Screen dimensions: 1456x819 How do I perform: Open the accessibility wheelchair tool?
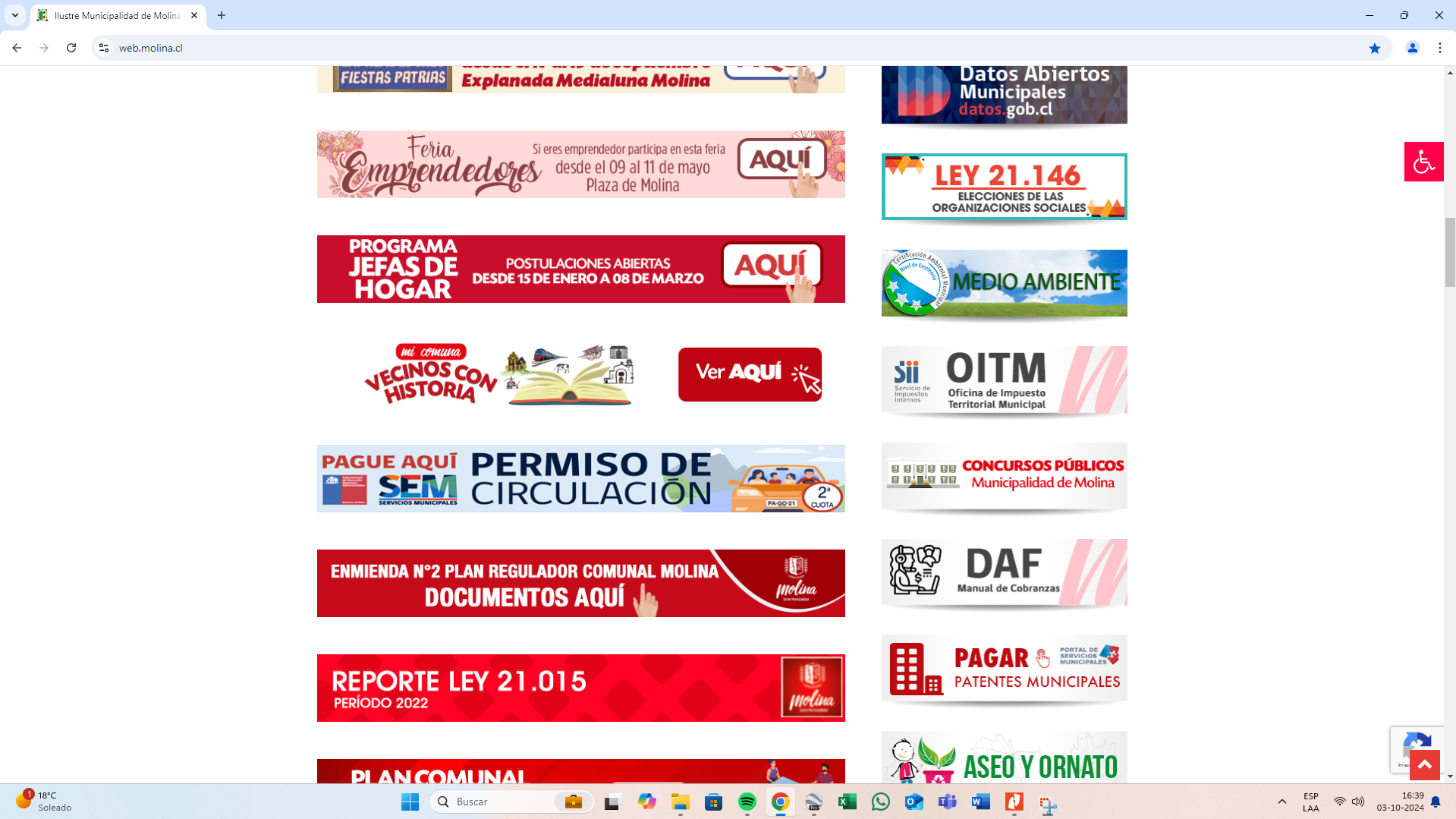1423,162
